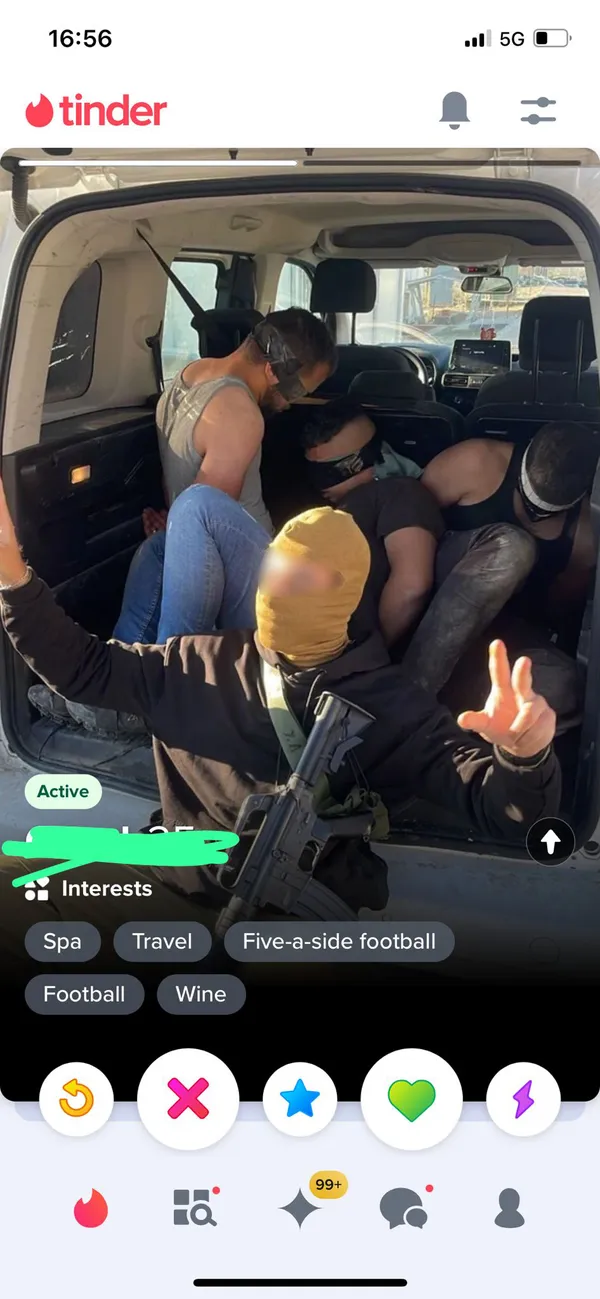Go to the Tinder flame home tab
Image resolution: width=600 pixels, height=1299 pixels.
click(x=92, y=1209)
